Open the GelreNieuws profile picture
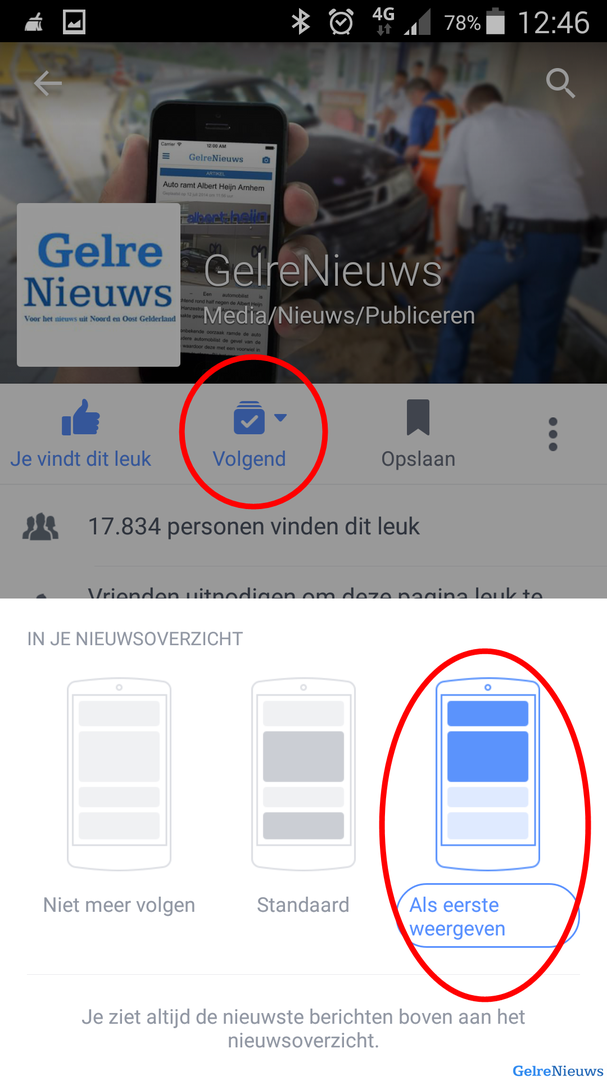This screenshot has height=1080, width=607. pyautogui.click(x=99, y=285)
